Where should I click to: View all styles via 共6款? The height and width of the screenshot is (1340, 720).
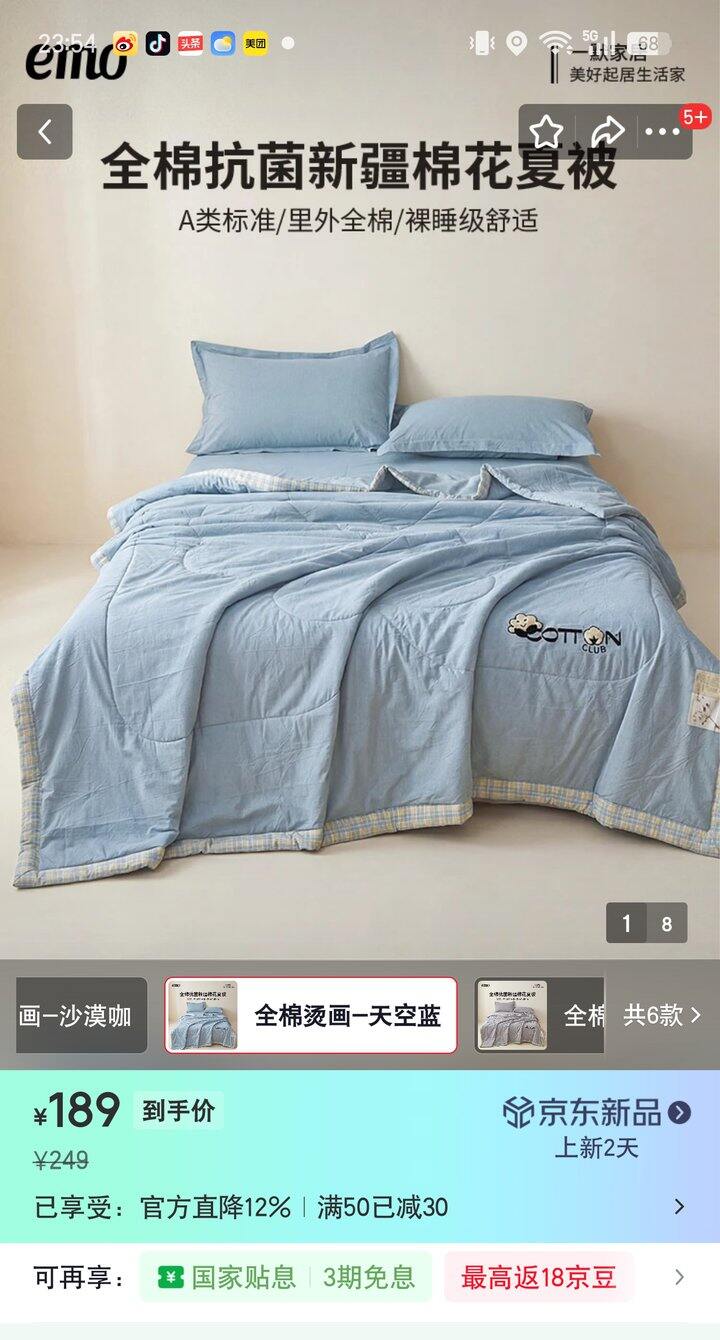coord(662,1015)
